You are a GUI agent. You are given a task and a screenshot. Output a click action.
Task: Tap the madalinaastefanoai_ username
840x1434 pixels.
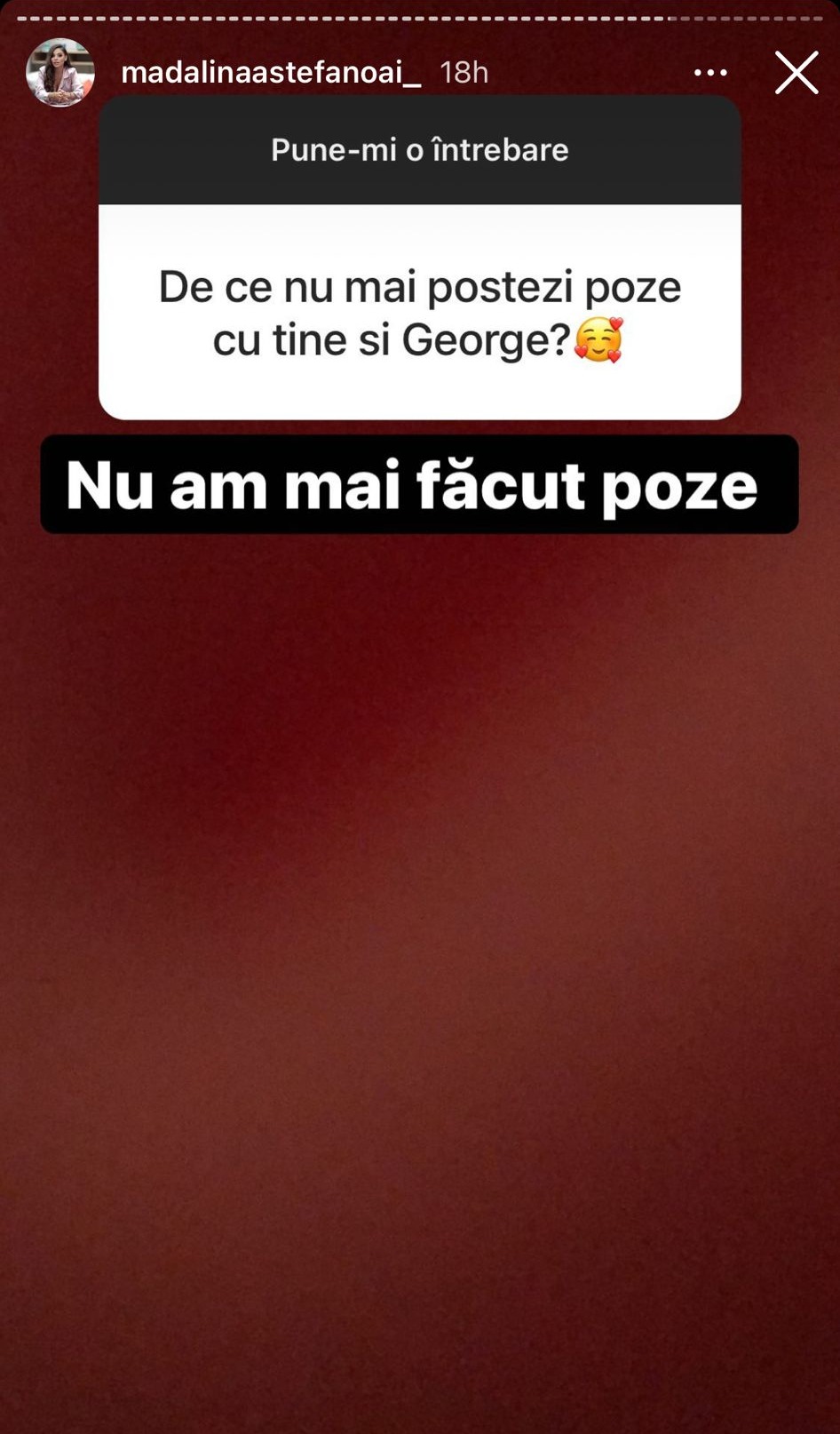271,72
